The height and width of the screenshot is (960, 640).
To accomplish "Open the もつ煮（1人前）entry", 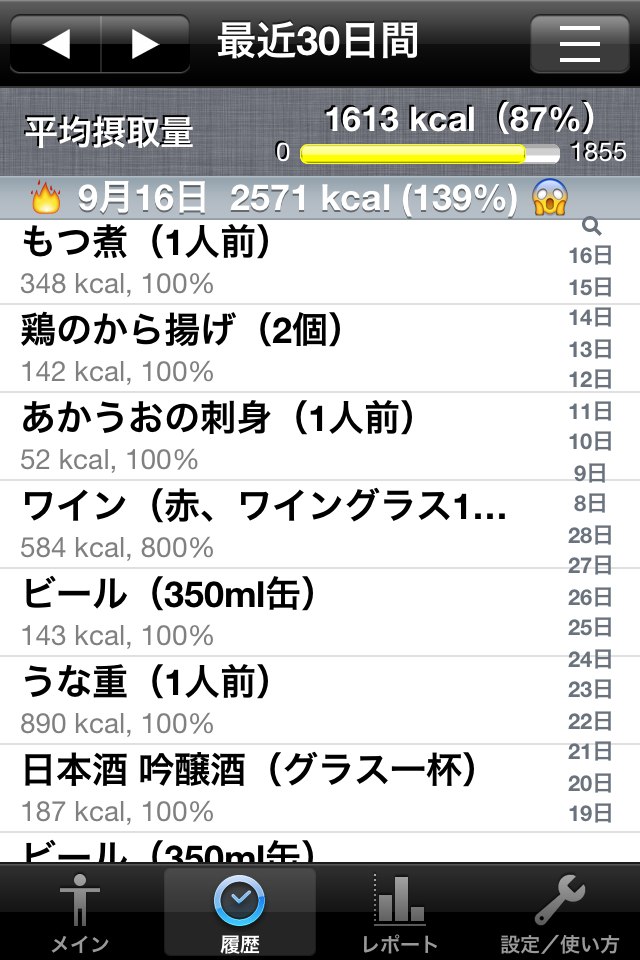I will [280, 261].
